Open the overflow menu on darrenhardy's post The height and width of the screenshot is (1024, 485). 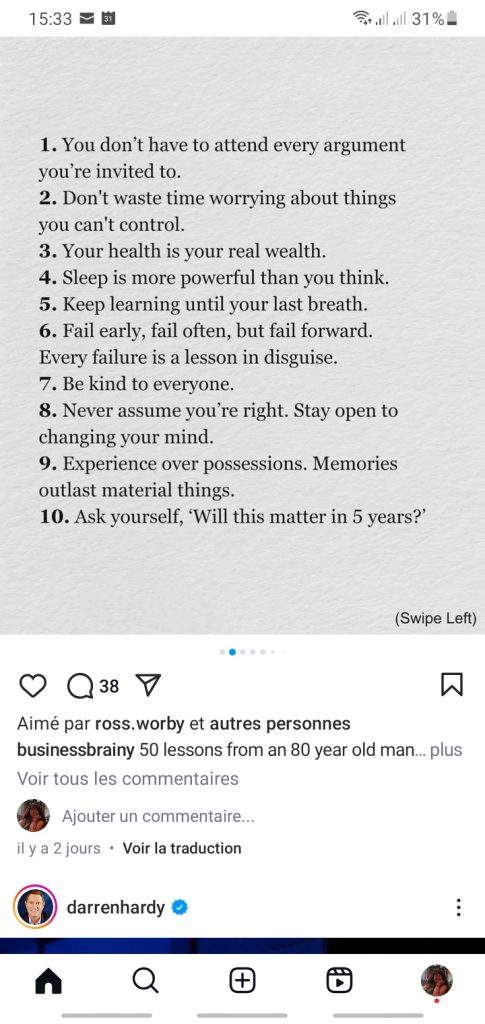[x=459, y=907]
